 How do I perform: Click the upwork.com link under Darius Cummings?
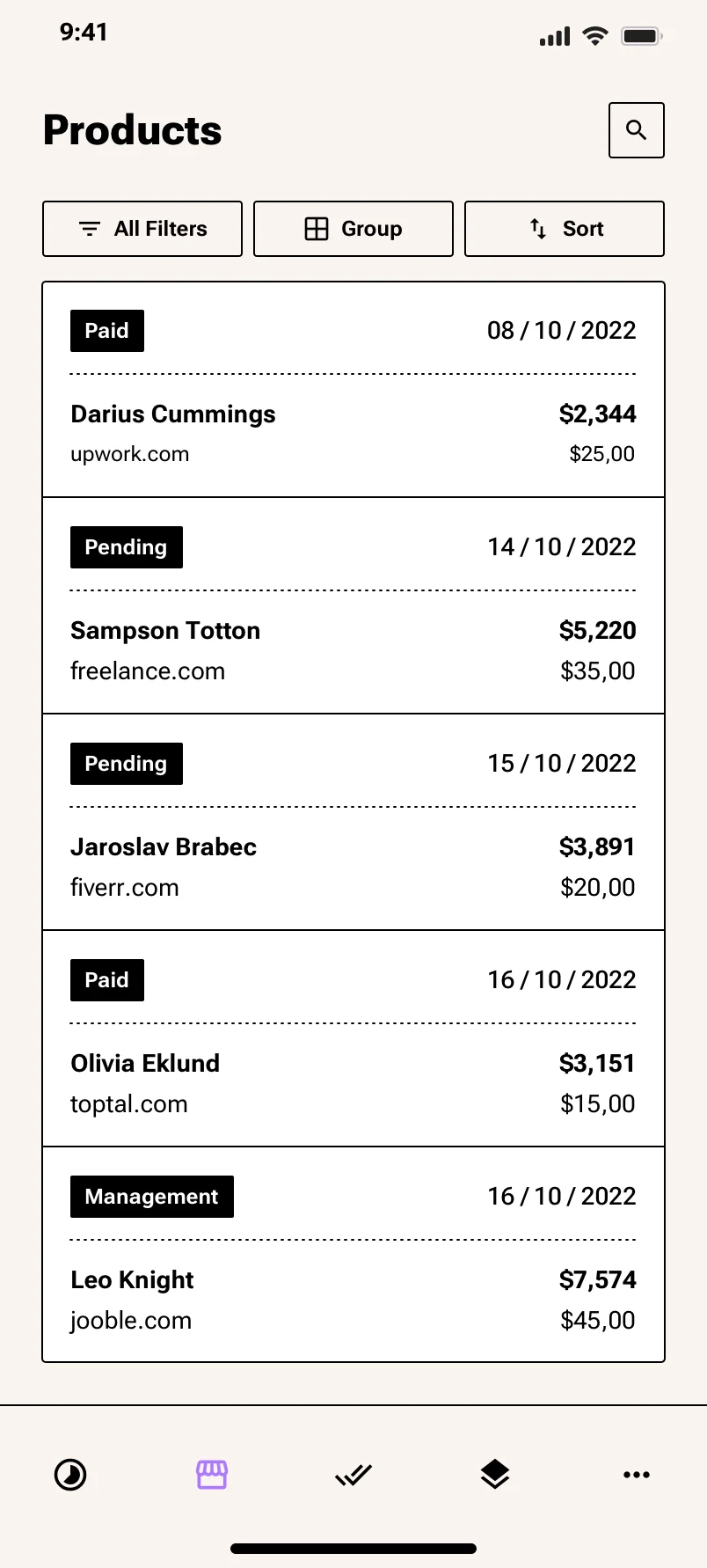tap(129, 454)
